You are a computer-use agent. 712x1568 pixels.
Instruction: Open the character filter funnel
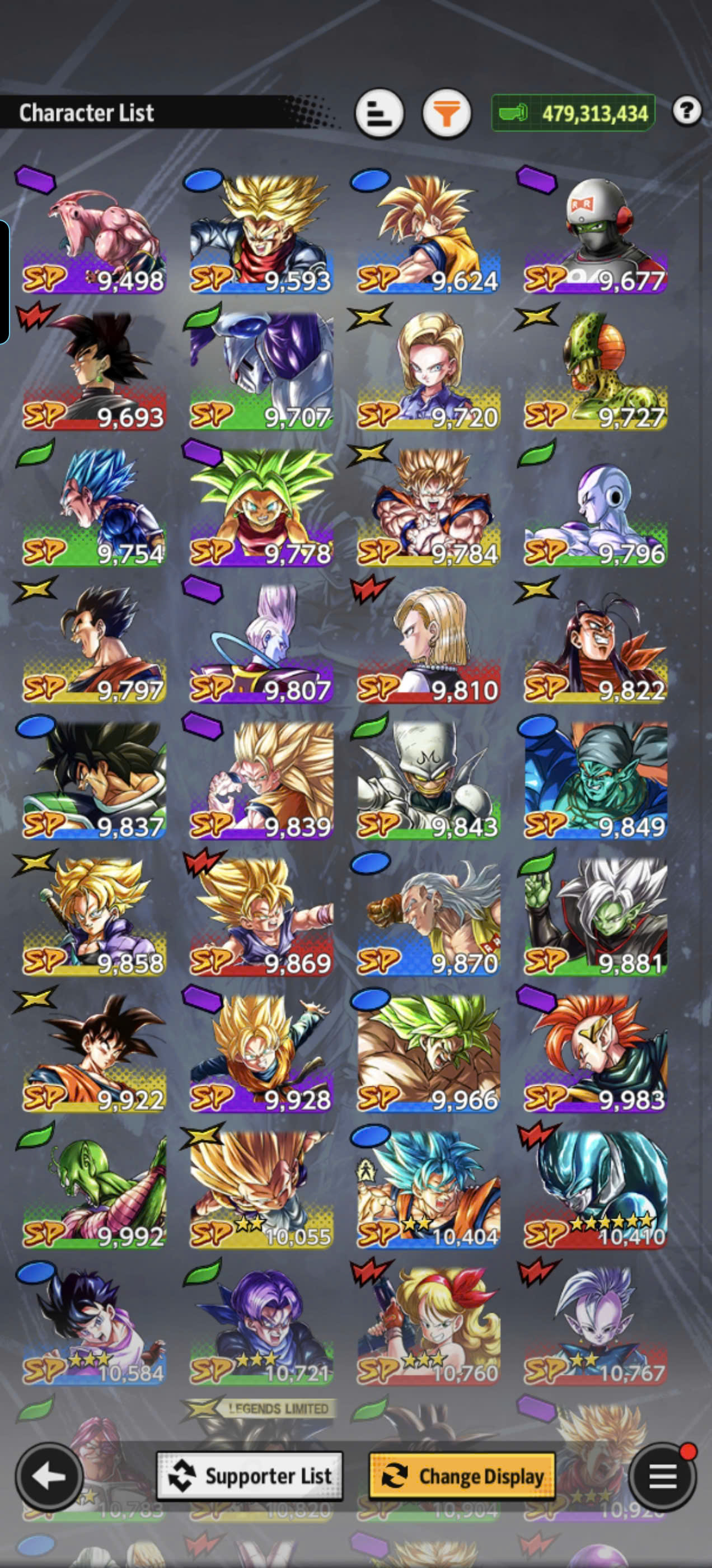(x=447, y=113)
